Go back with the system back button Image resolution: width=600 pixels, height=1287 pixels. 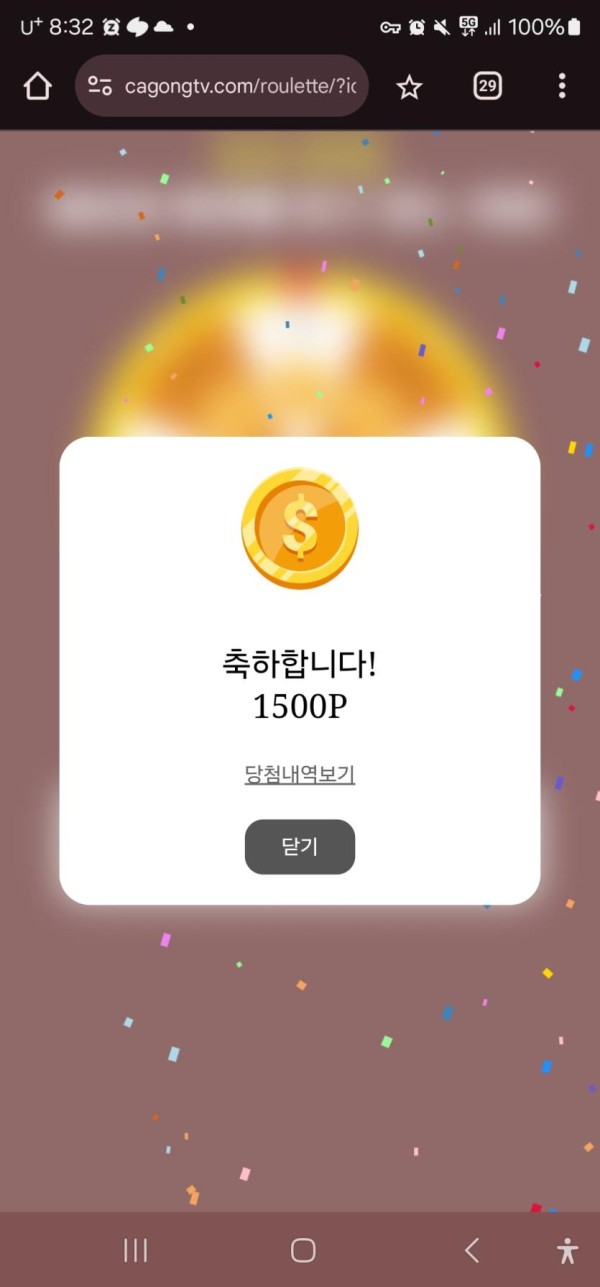[x=472, y=1249]
